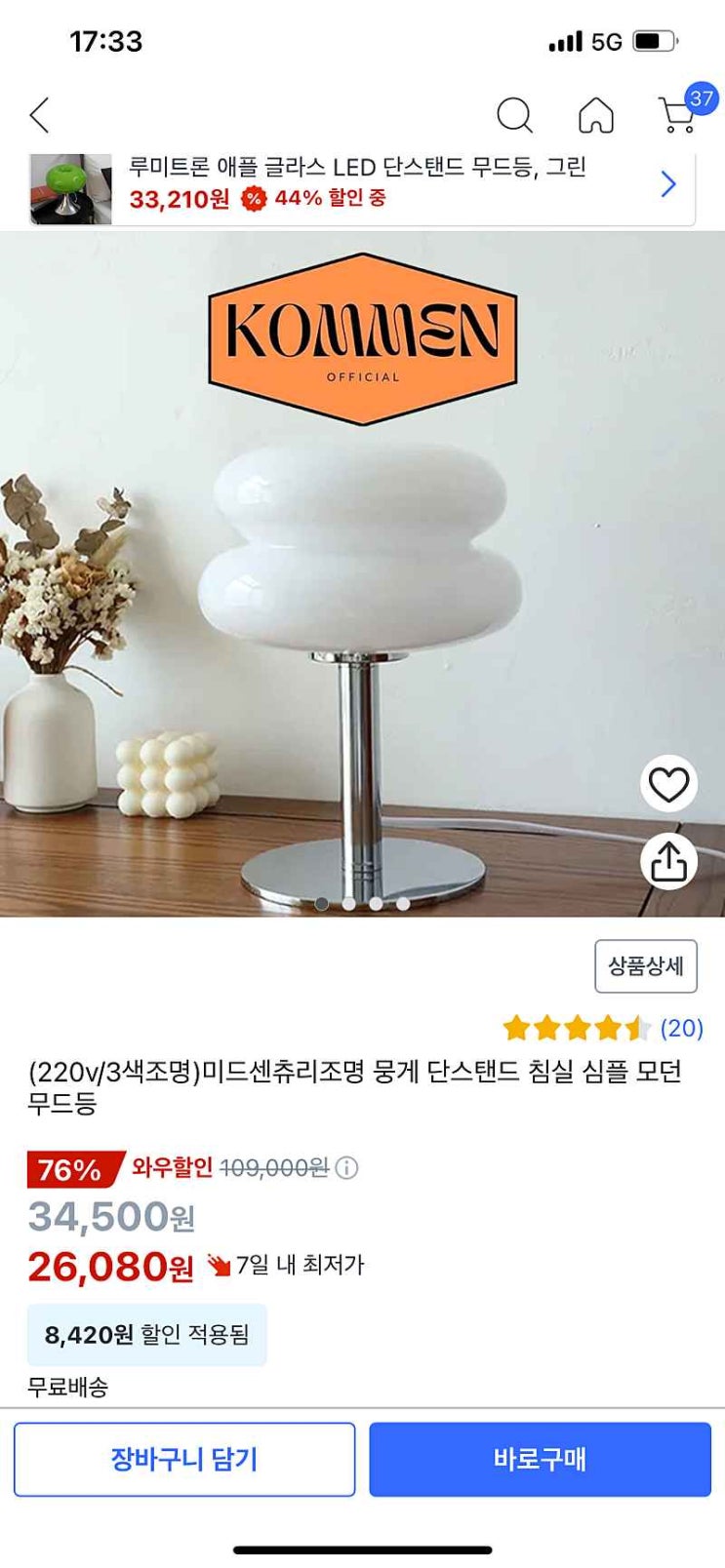Go back using the top arrow
Image resolution: width=725 pixels, height=1568 pixels.
pyautogui.click(x=40, y=115)
